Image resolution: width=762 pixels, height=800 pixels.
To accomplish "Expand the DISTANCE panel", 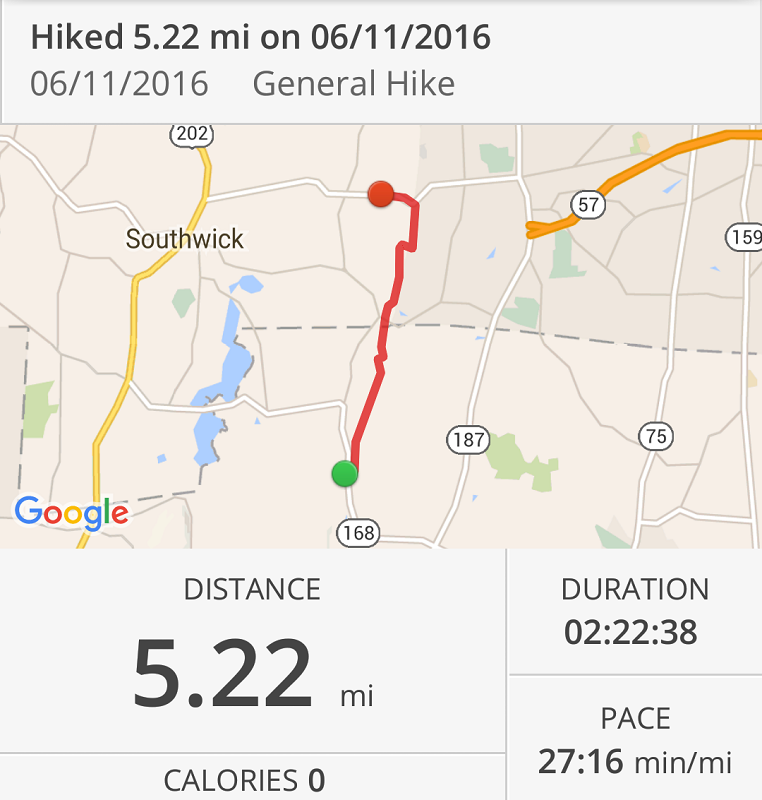I will 254,588.
